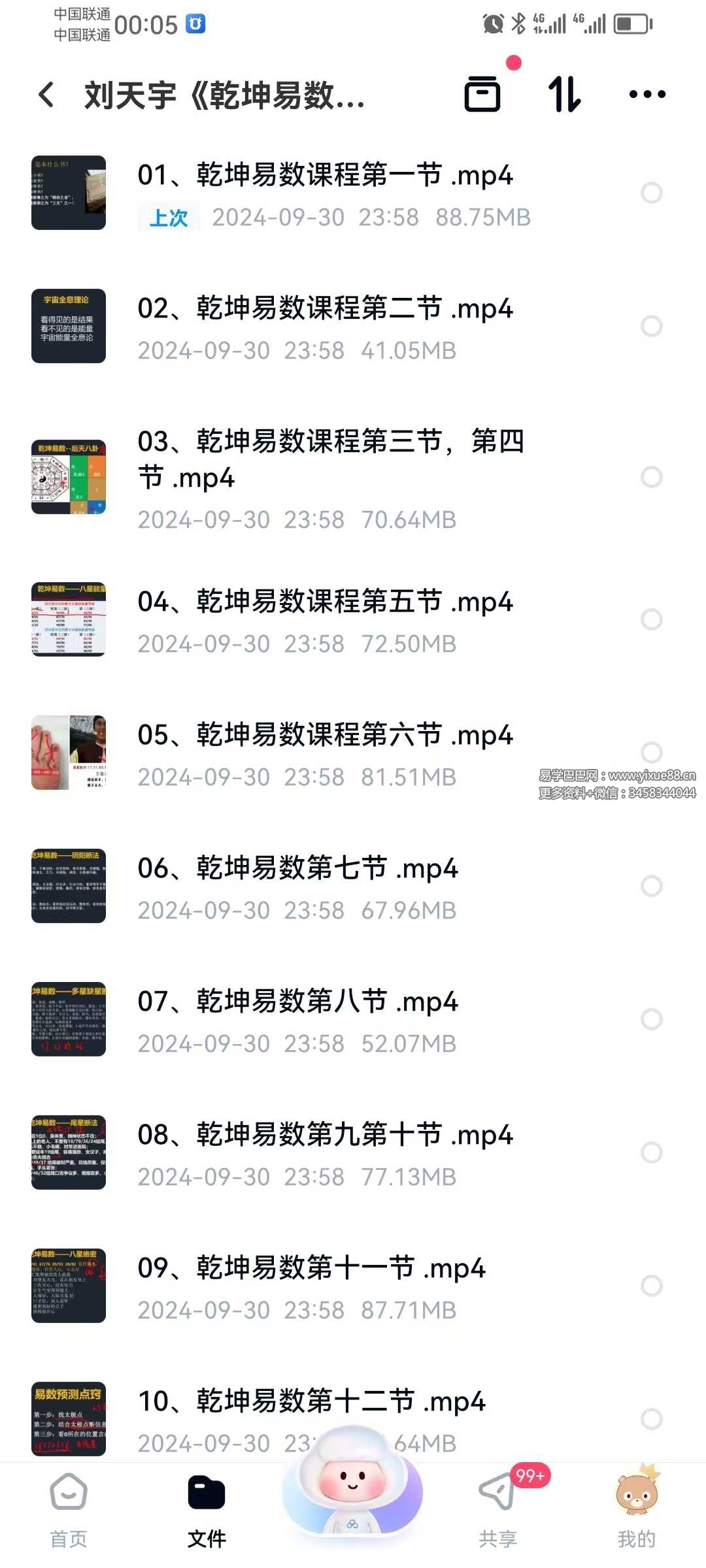Open the transfer list icon
This screenshot has height=1568, width=706.
pos(482,95)
